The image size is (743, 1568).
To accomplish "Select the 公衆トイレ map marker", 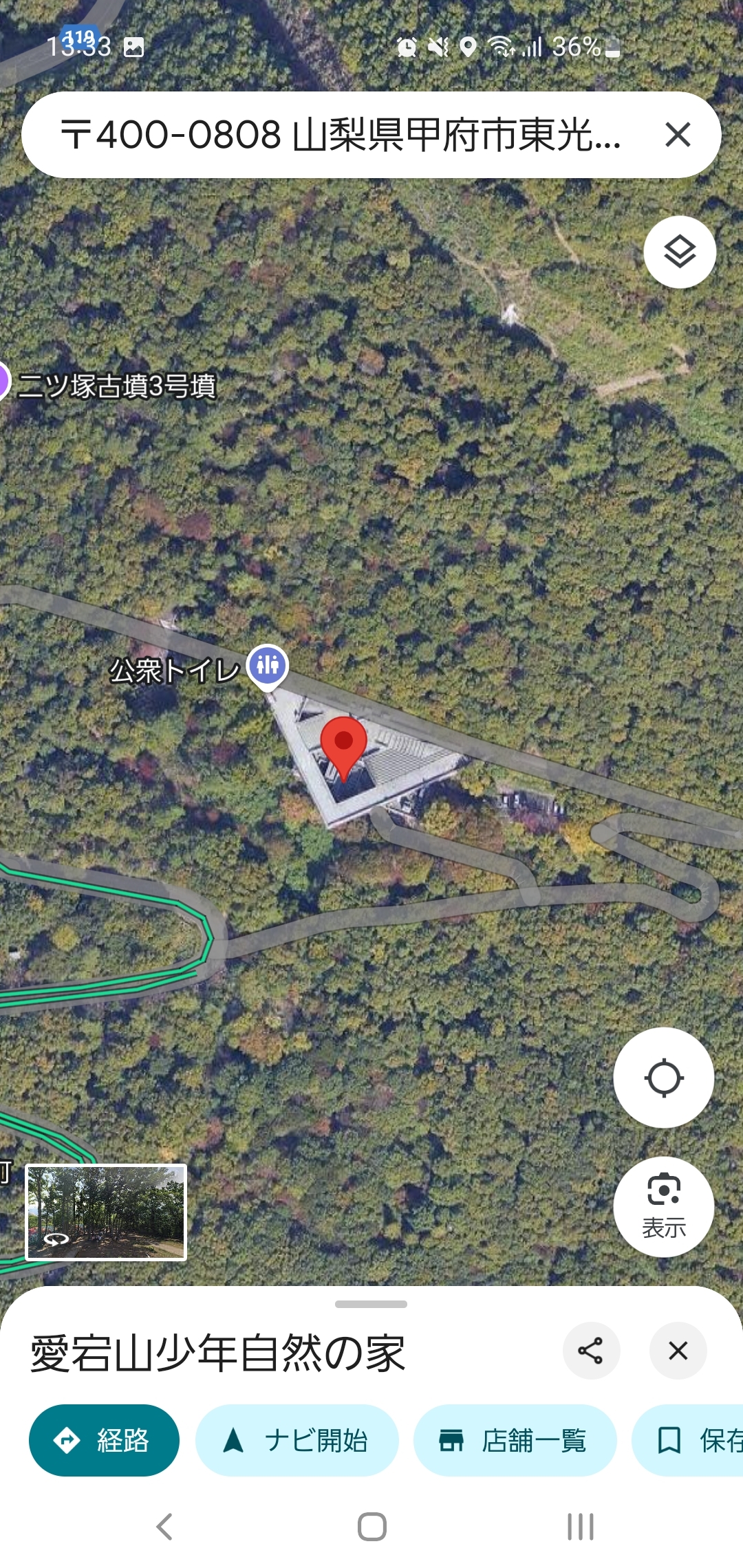I will pyautogui.click(x=268, y=666).
